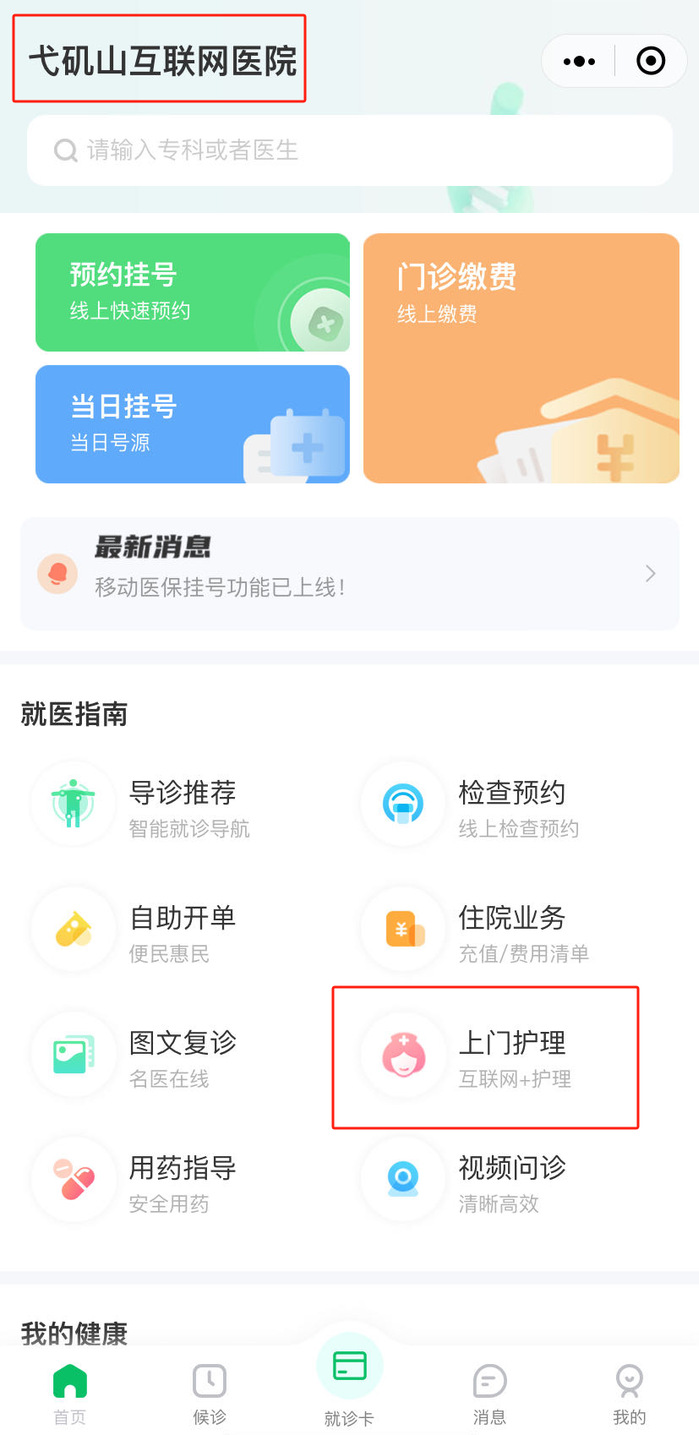The image size is (699, 1435).
Task: Close the mini program with the circle icon
Action: (x=650, y=62)
